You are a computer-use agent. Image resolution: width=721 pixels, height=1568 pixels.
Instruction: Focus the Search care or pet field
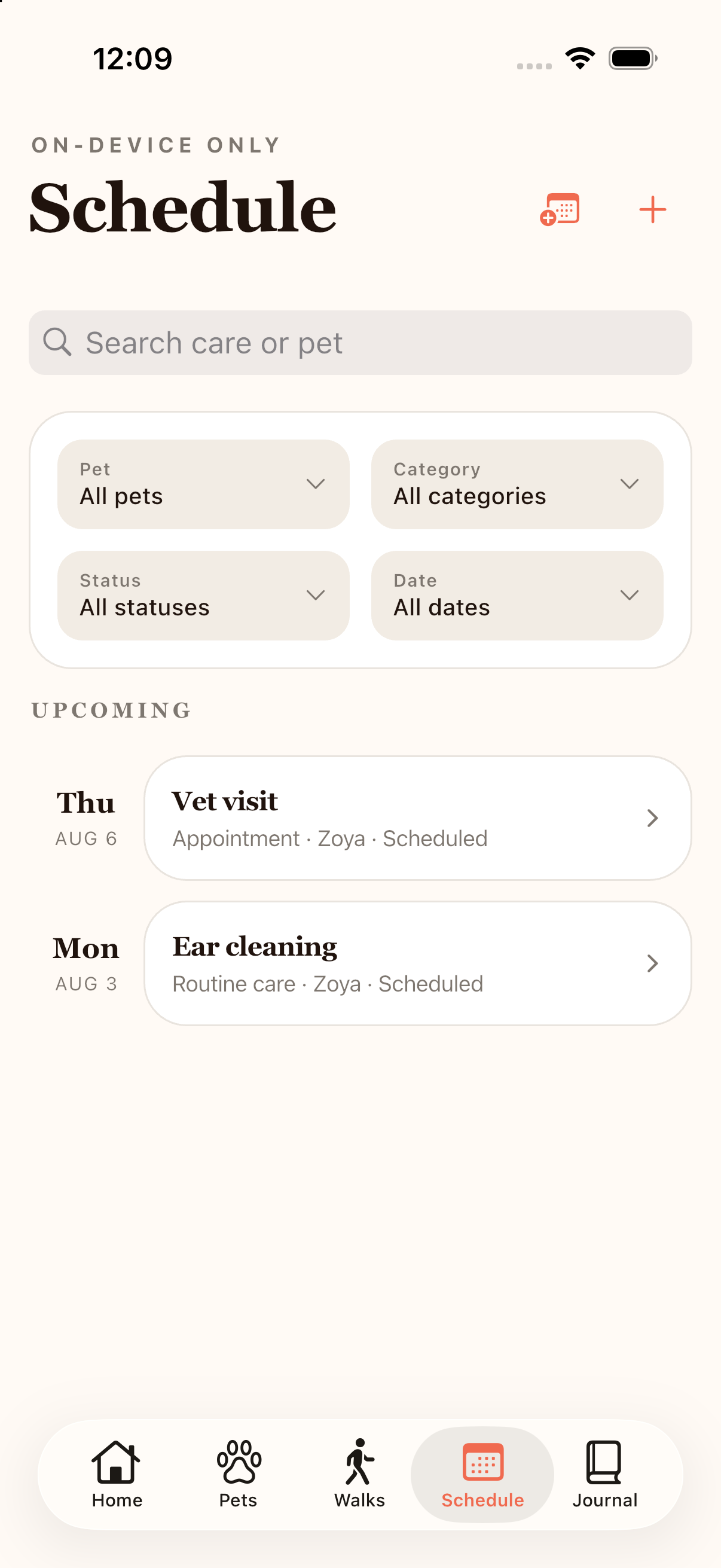click(360, 343)
